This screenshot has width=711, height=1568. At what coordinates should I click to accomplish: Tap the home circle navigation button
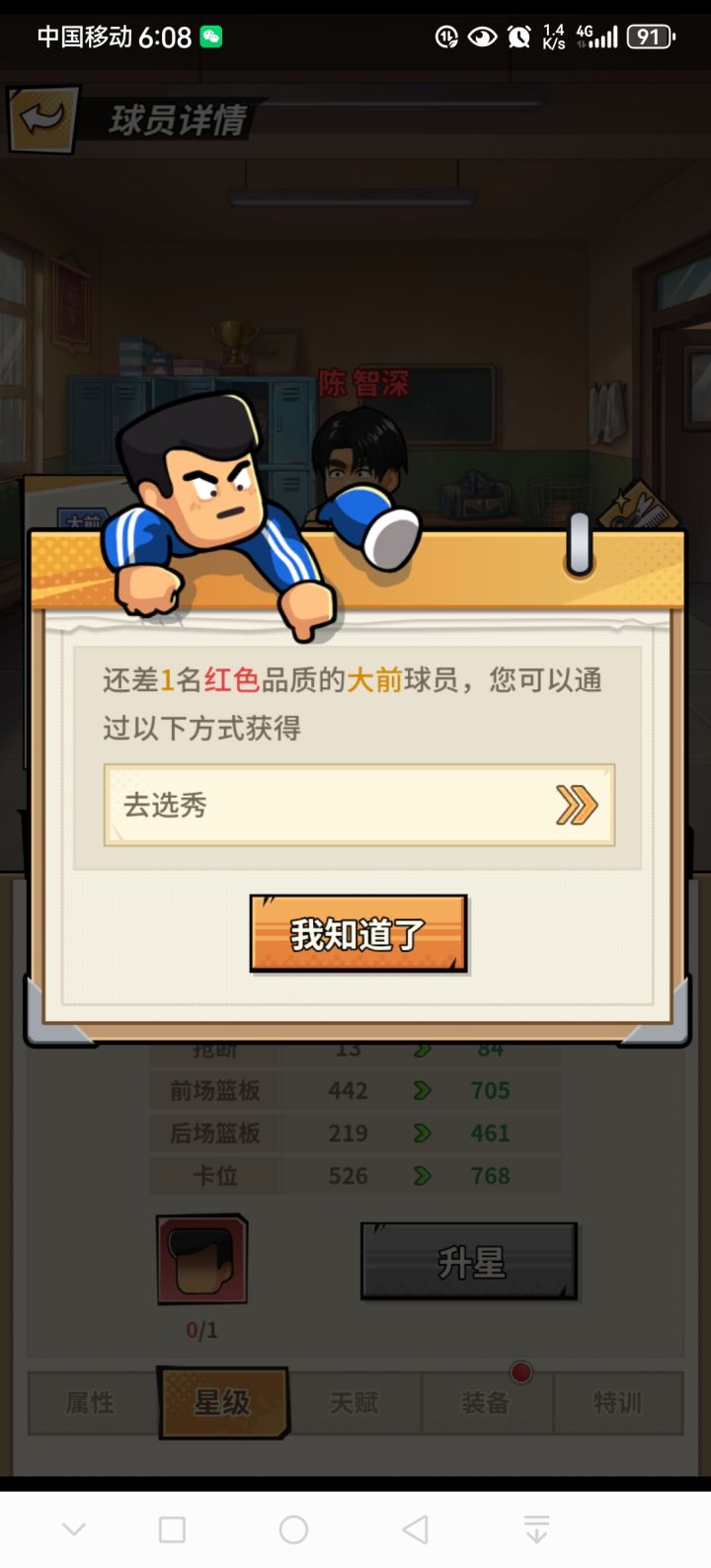(x=291, y=1528)
